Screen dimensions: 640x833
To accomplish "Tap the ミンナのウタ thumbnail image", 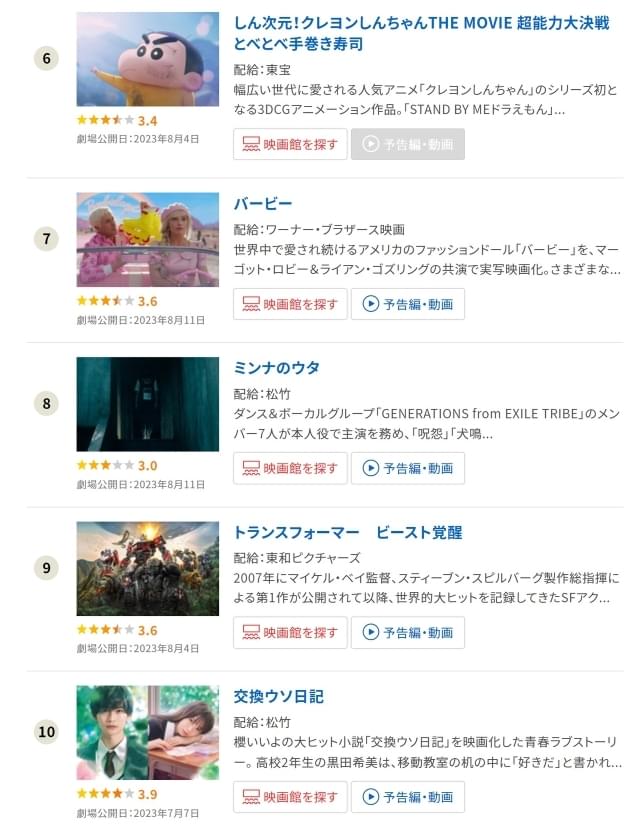I will tap(147, 404).
